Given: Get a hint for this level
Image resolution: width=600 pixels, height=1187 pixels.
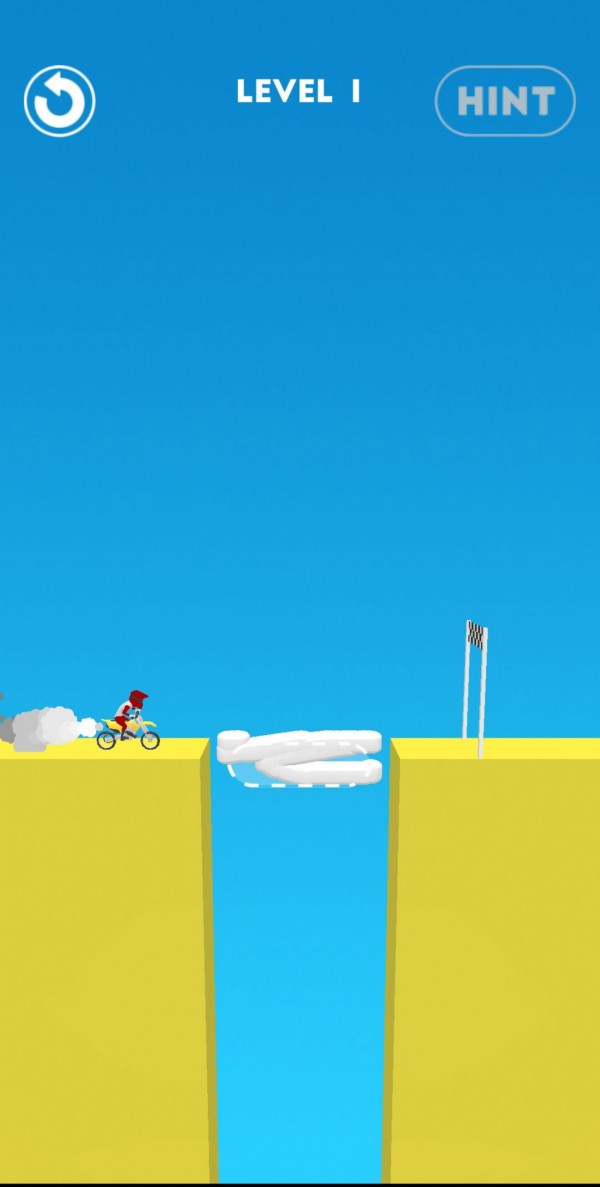Looking at the screenshot, I should pos(505,101).
